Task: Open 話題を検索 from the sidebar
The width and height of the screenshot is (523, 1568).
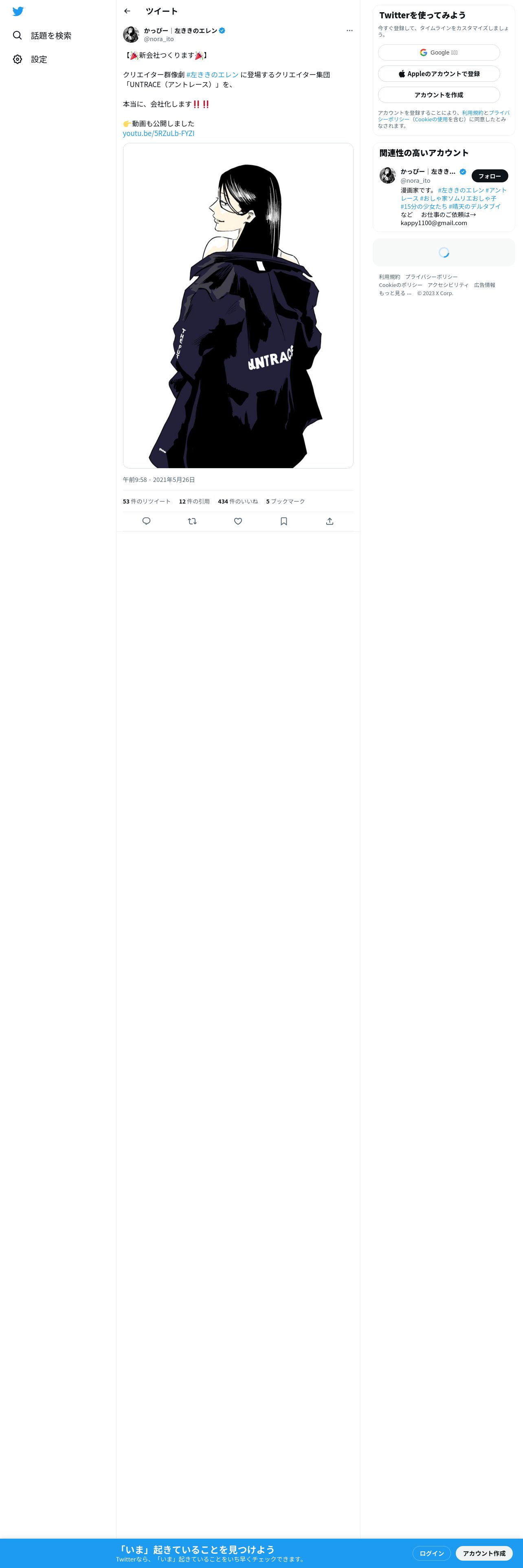Action: click(x=42, y=36)
